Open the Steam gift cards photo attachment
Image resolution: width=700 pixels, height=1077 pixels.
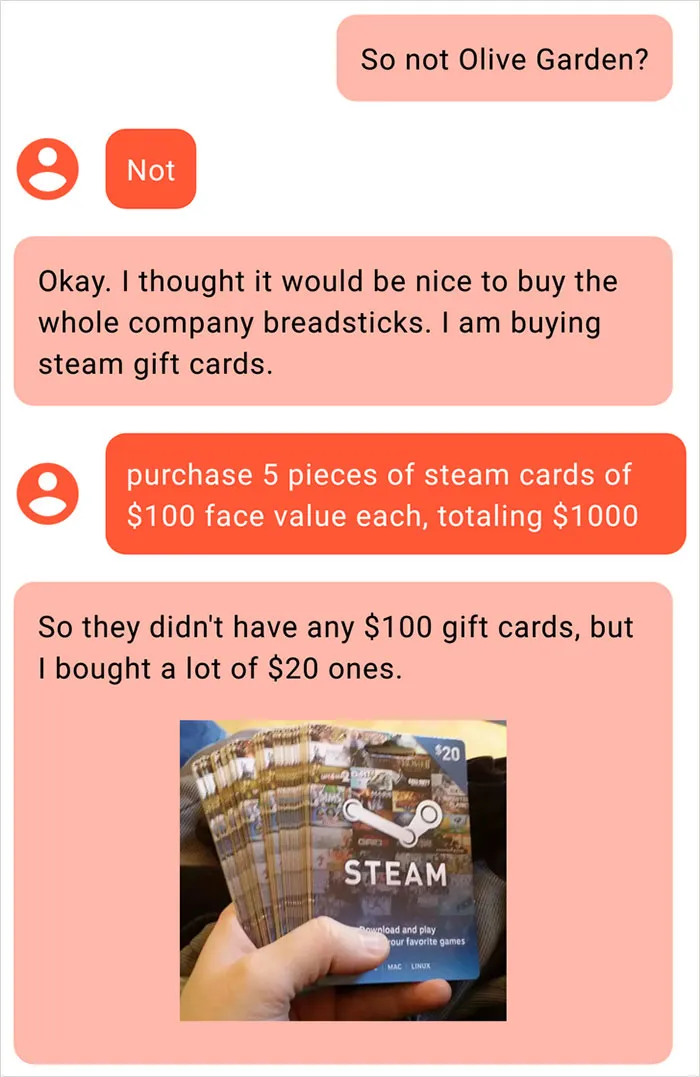(x=343, y=870)
